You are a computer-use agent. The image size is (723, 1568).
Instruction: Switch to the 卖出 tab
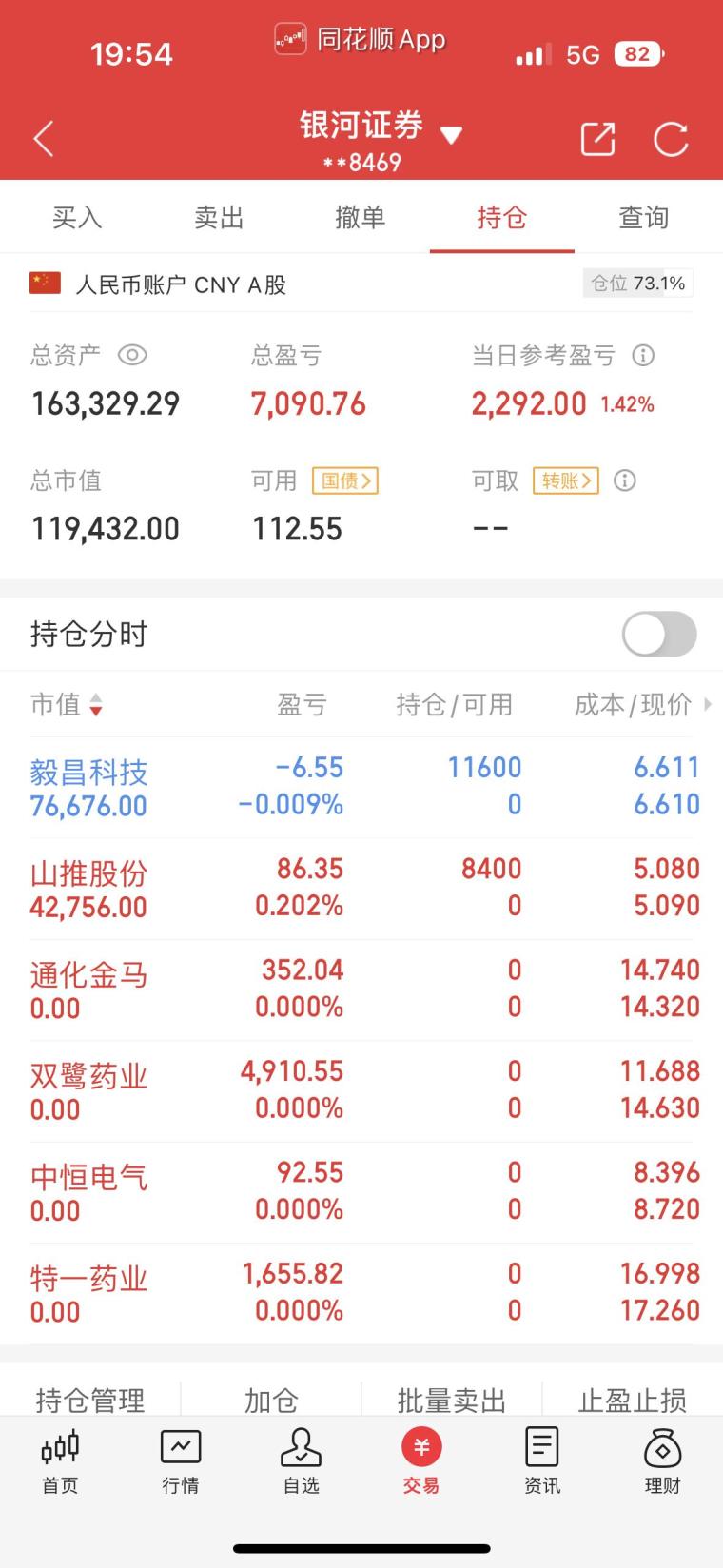coord(219,218)
